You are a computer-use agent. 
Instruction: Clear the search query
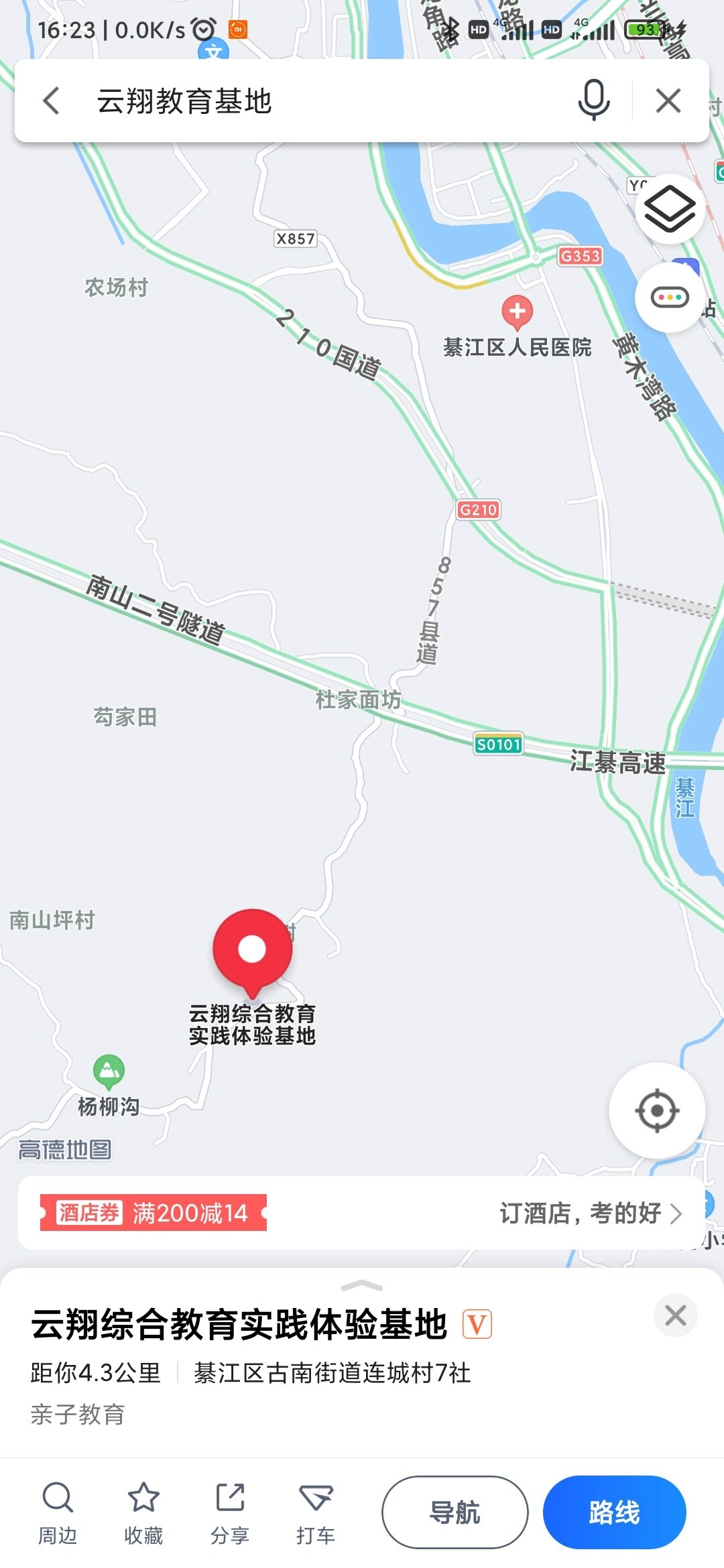[x=668, y=101]
